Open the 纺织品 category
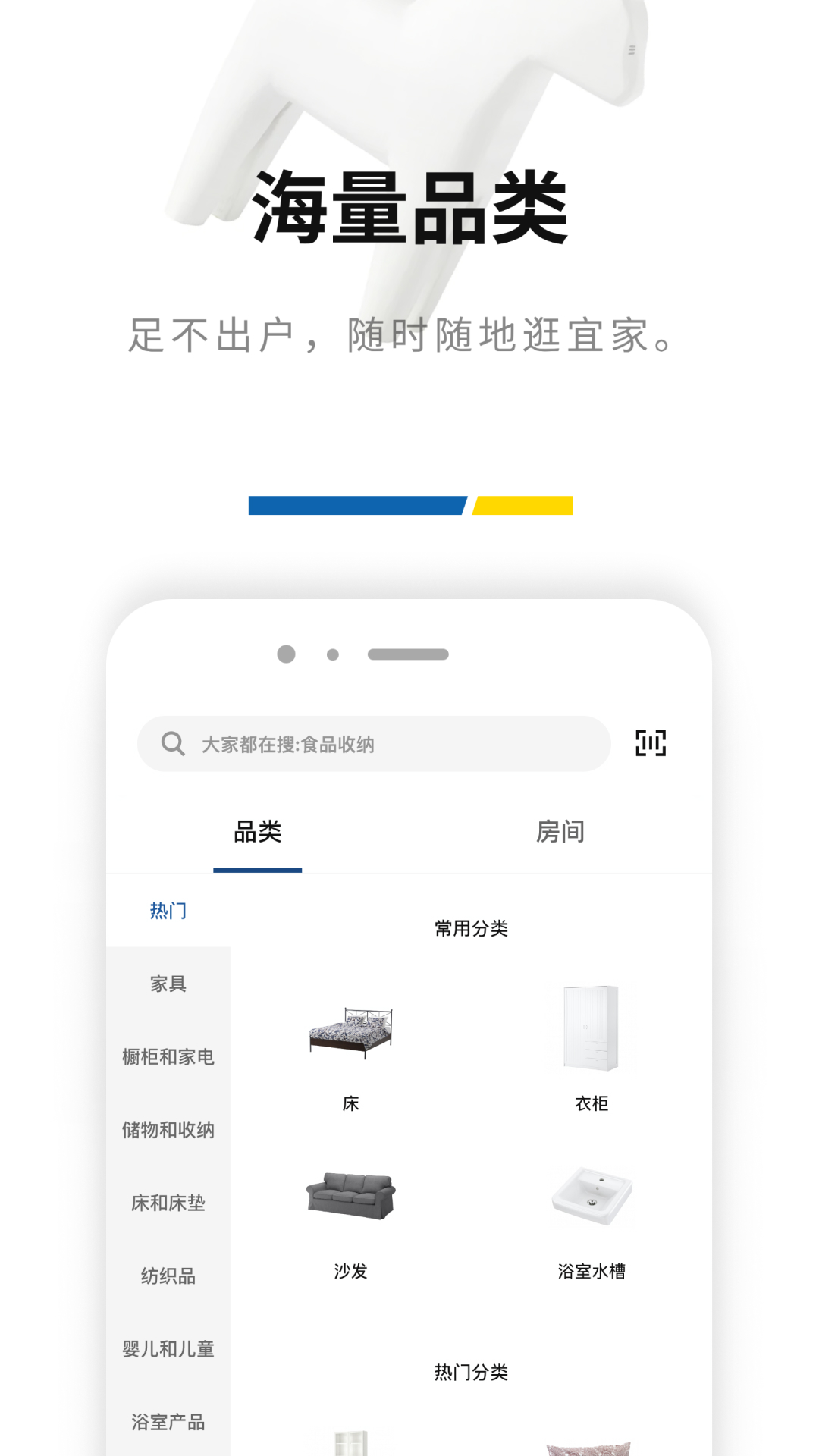This screenshot has width=819, height=1456. point(168,1276)
